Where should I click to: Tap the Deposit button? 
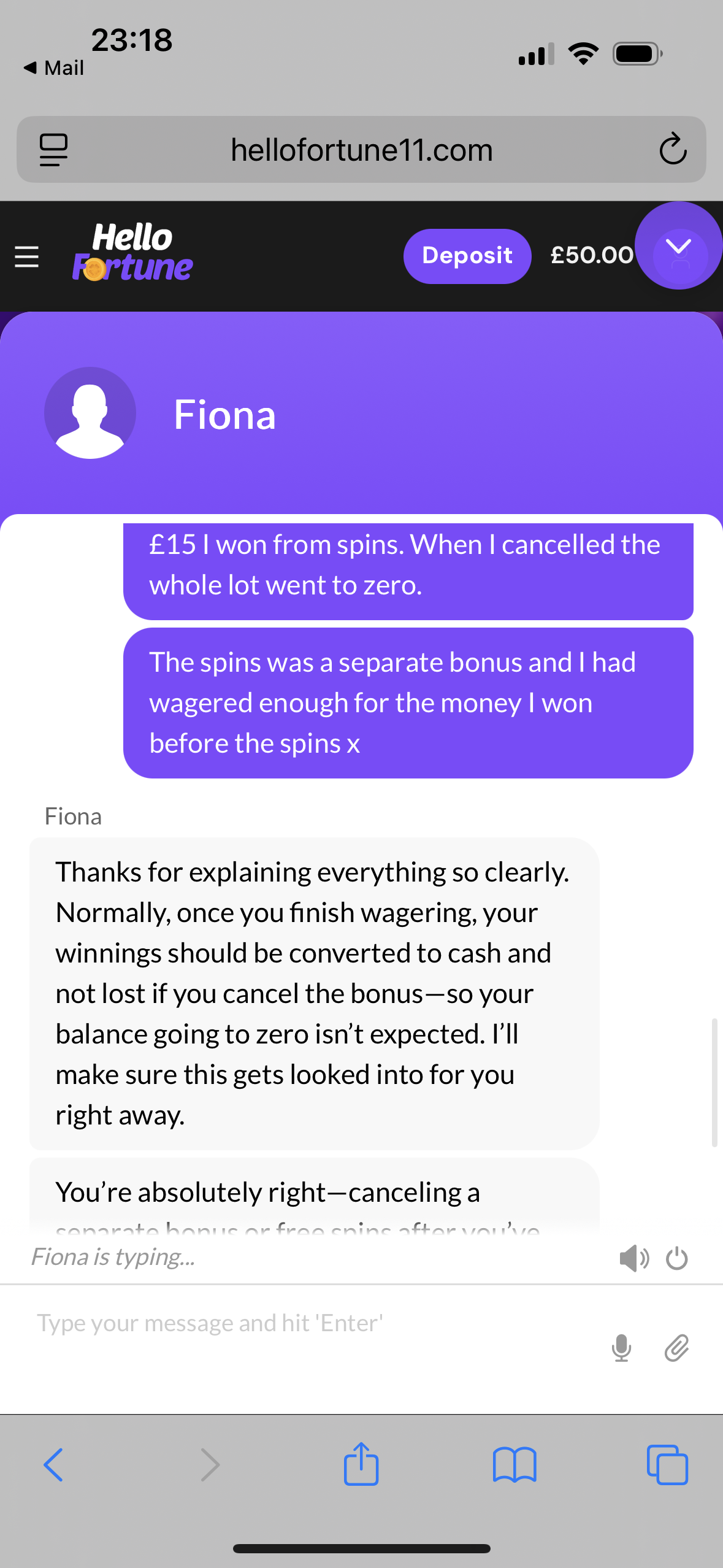point(467,256)
